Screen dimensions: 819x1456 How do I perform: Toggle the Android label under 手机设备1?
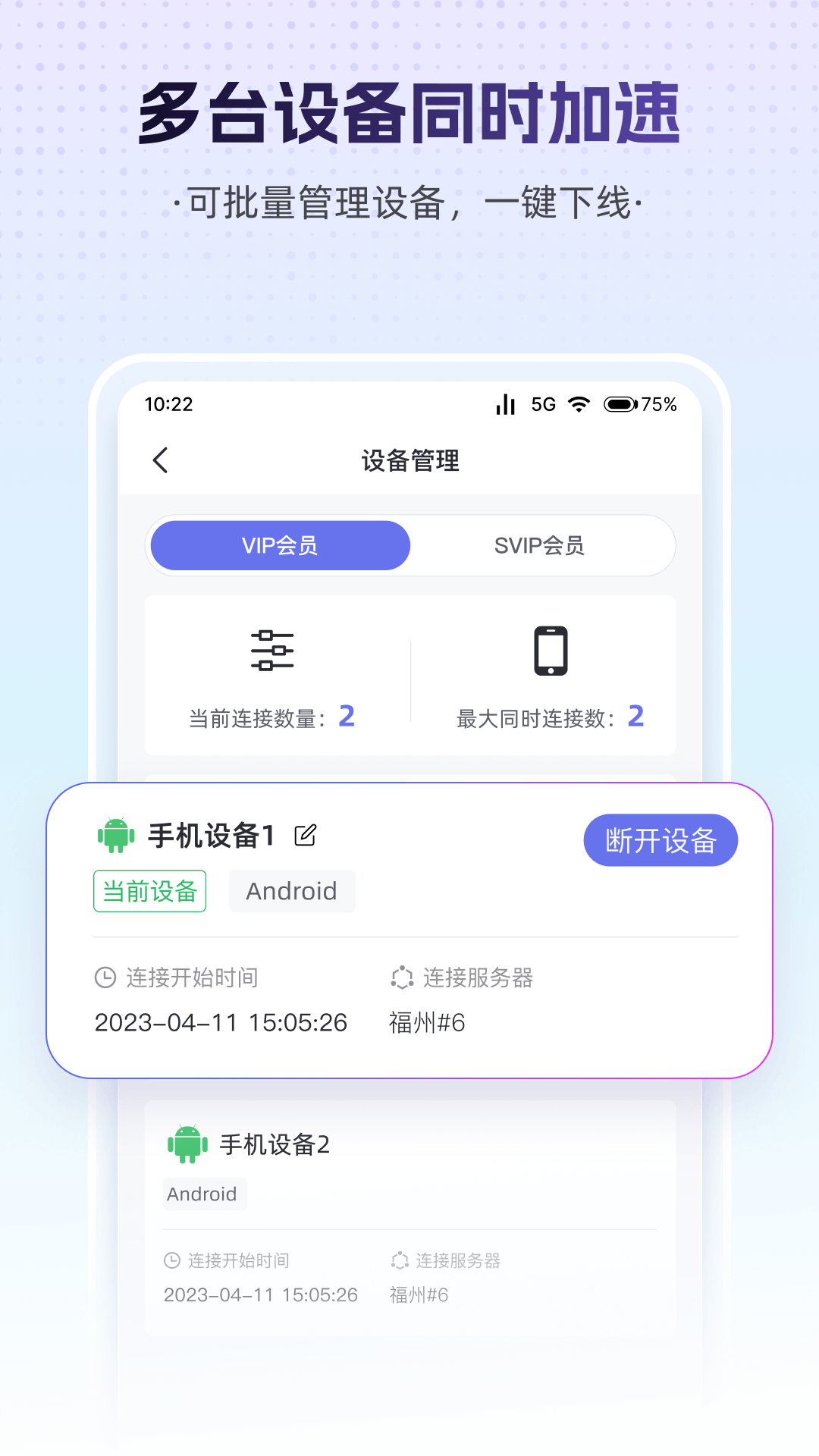(291, 890)
